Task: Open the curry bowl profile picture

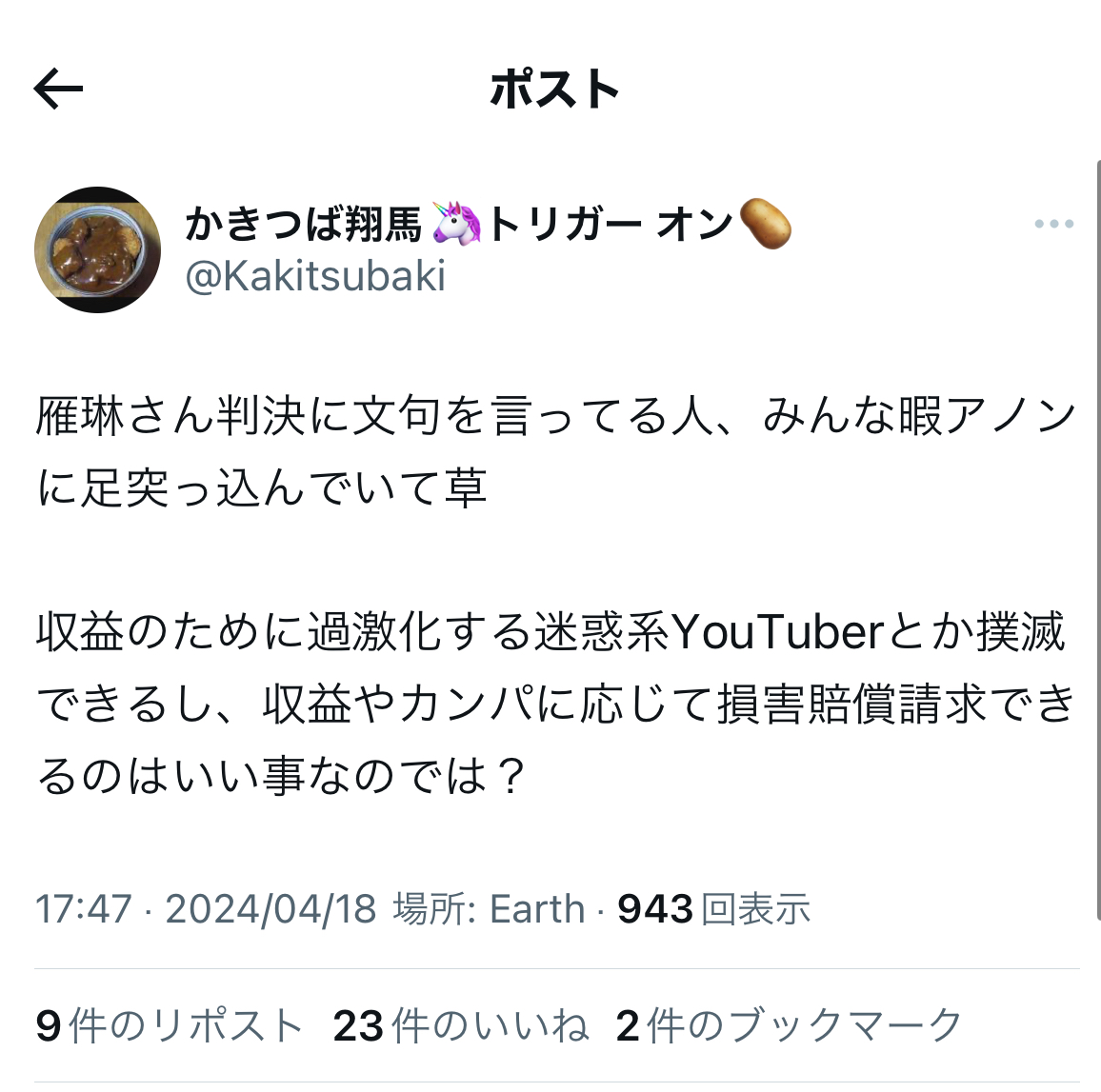Action: [97, 250]
